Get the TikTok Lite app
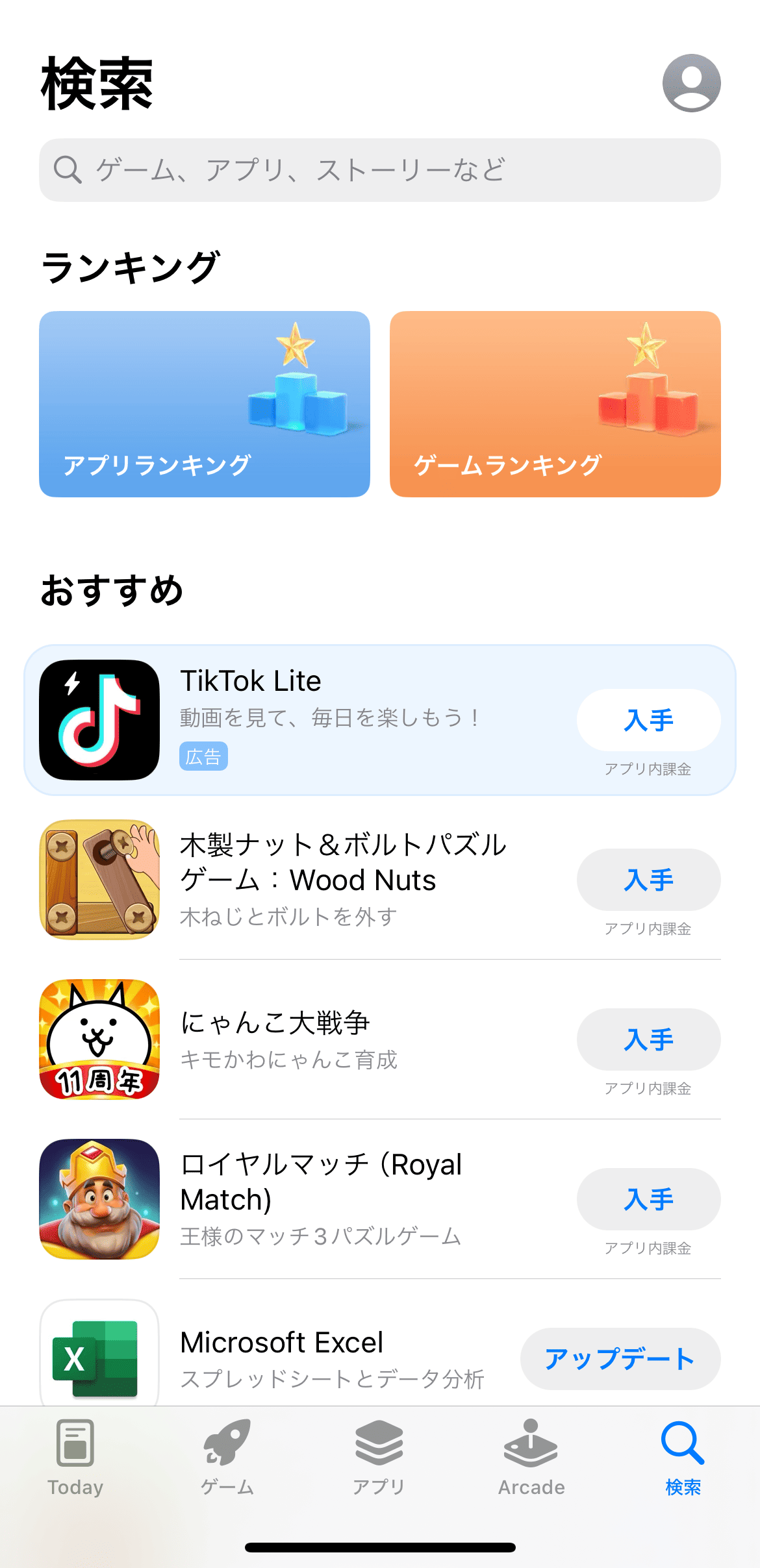This screenshot has width=760, height=1568. [x=648, y=720]
